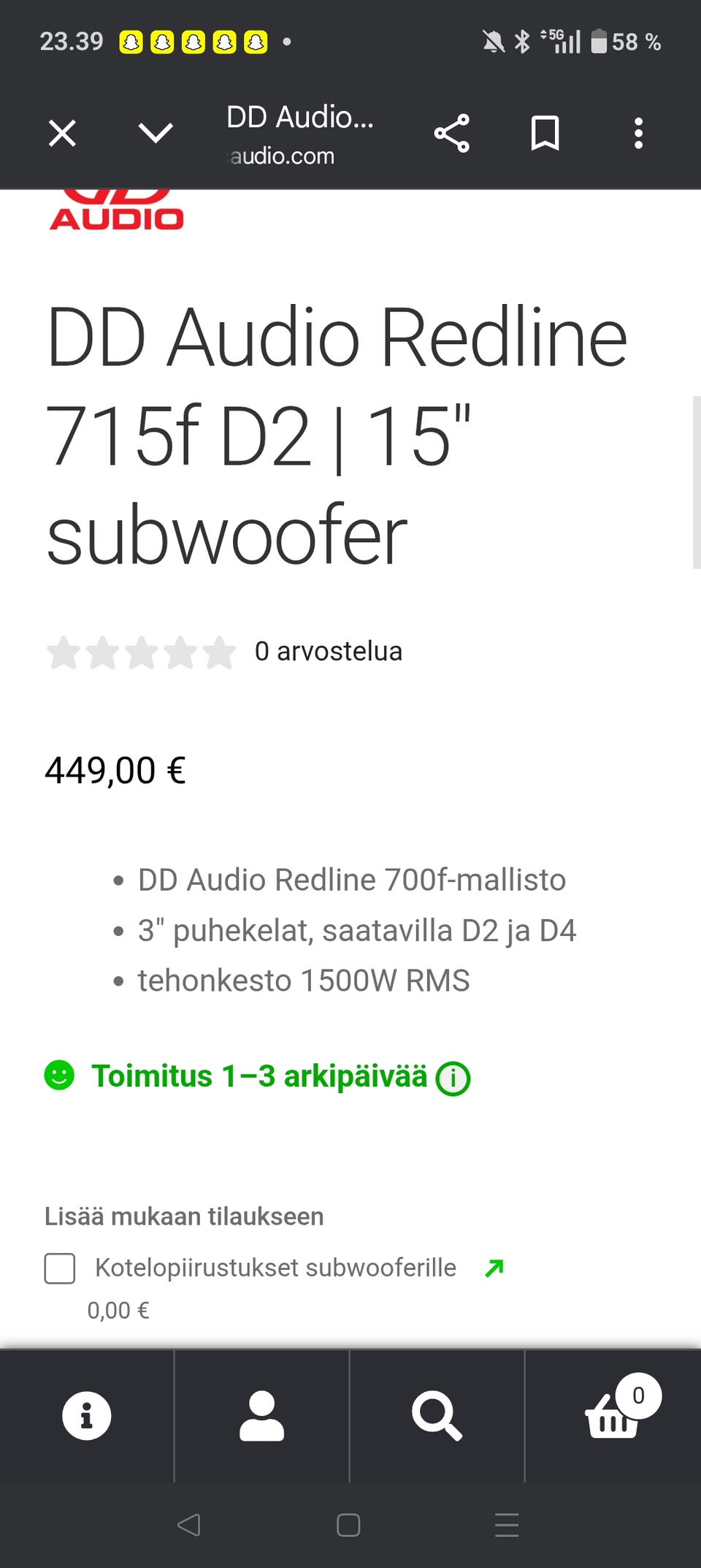Expand the page with the chevron arrow

(x=153, y=132)
